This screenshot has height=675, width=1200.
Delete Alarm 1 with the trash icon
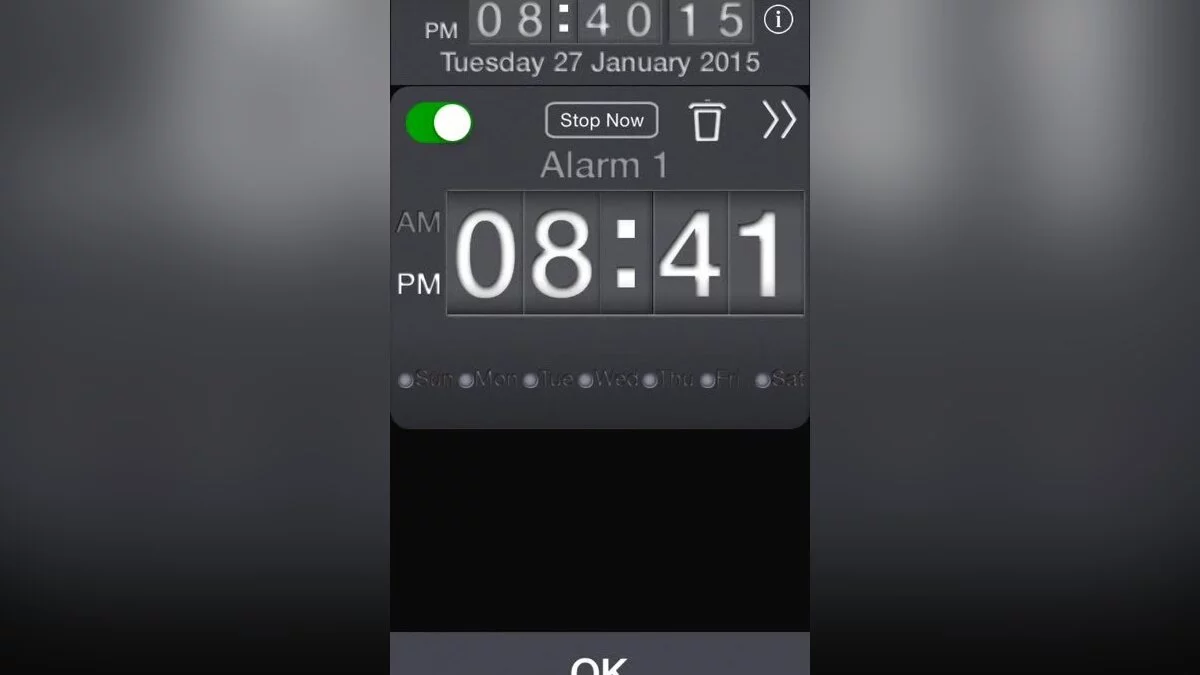(706, 121)
